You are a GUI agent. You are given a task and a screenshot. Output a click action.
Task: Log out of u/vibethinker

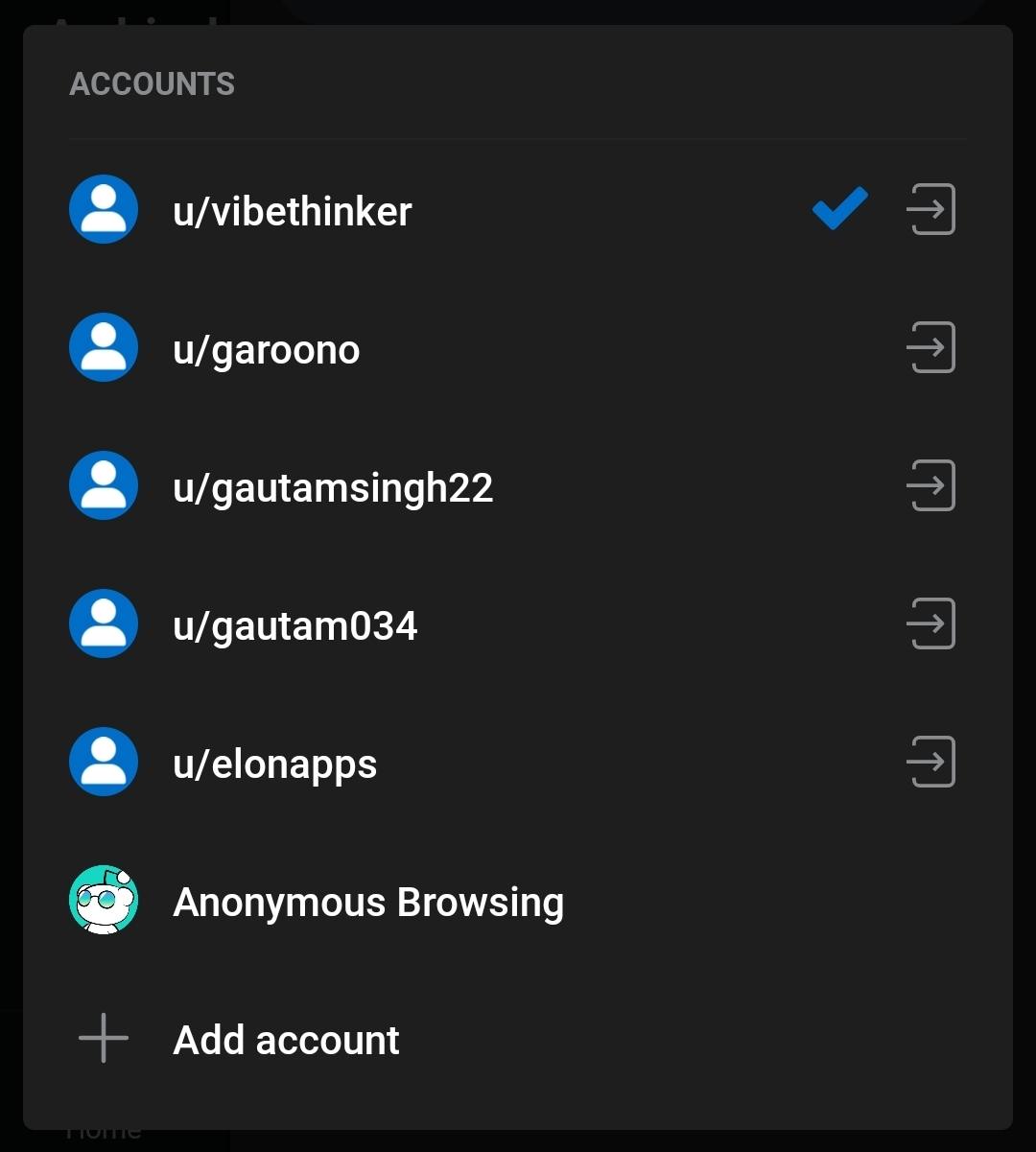pyautogui.click(x=930, y=209)
